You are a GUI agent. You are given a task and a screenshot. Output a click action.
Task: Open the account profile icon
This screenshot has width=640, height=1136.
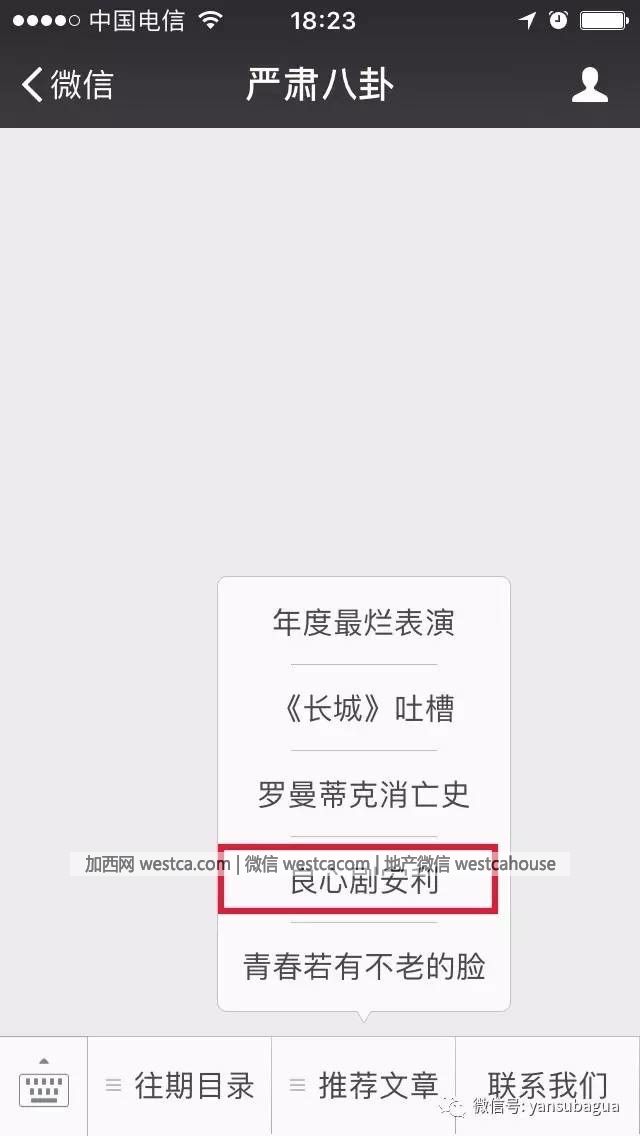590,85
